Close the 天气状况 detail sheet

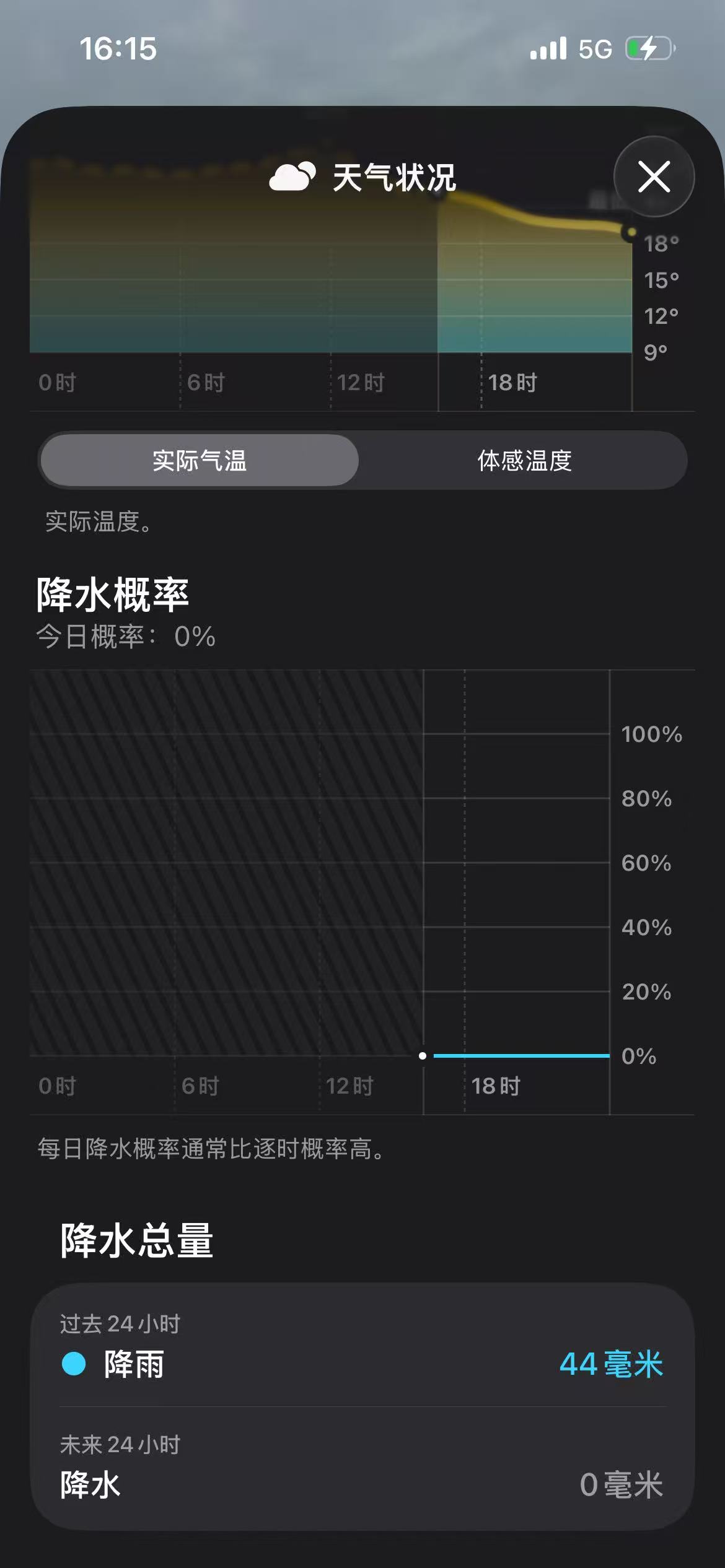(654, 177)
